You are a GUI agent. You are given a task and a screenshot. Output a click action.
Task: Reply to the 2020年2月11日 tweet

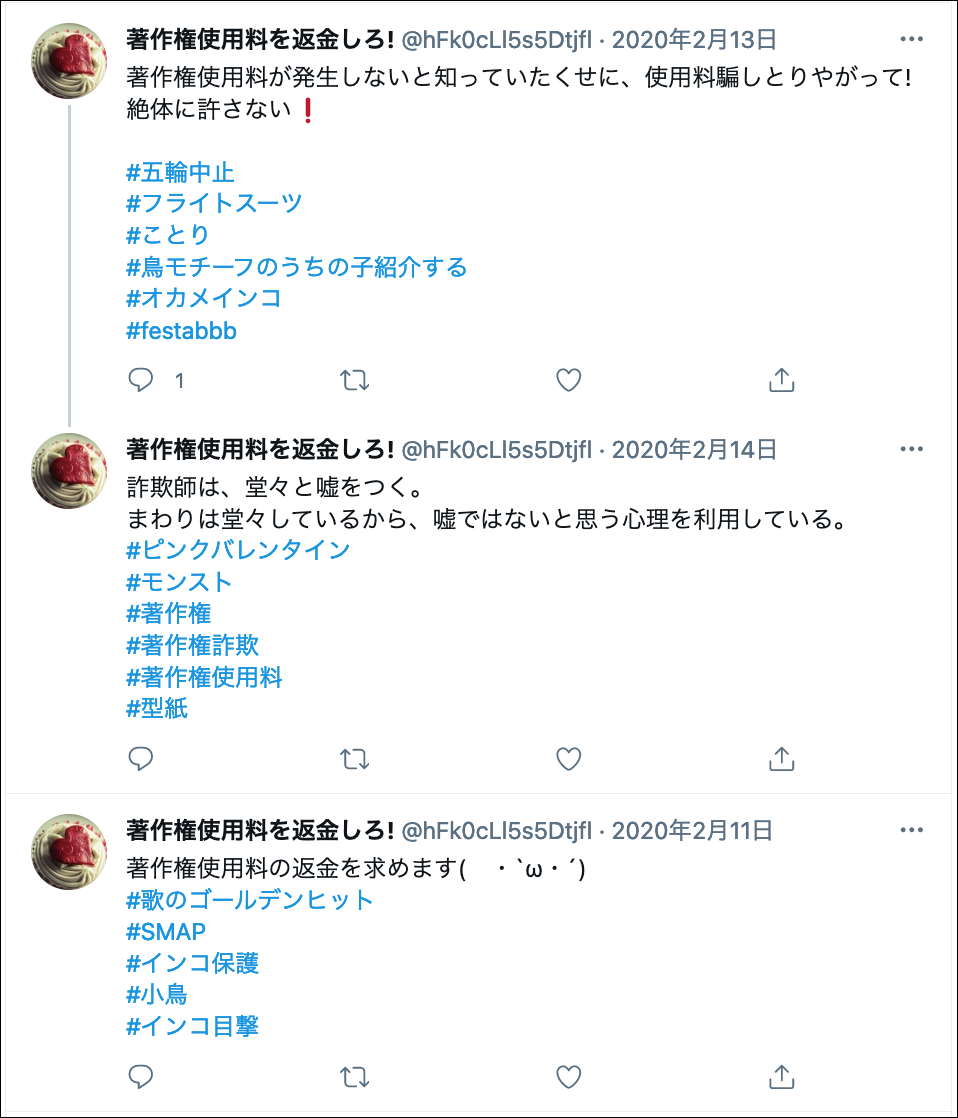pos(142,1076)
